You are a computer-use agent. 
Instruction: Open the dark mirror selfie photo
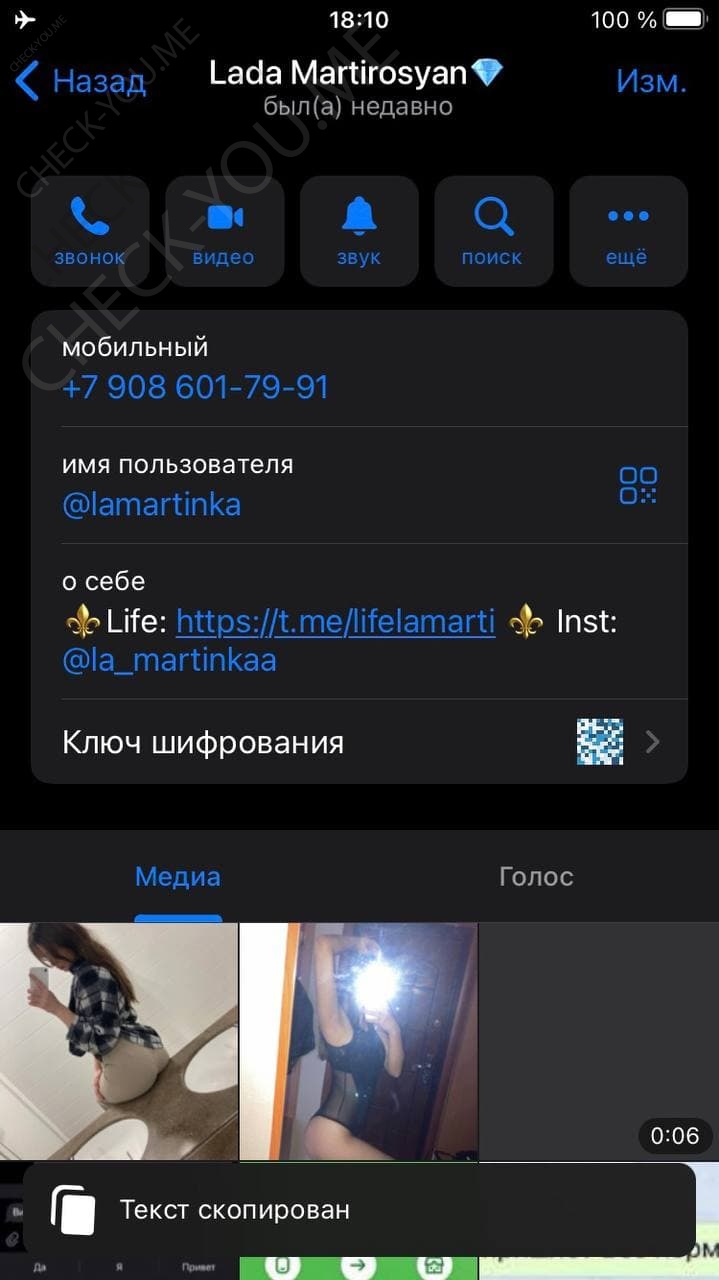[x=358, y=1040]
